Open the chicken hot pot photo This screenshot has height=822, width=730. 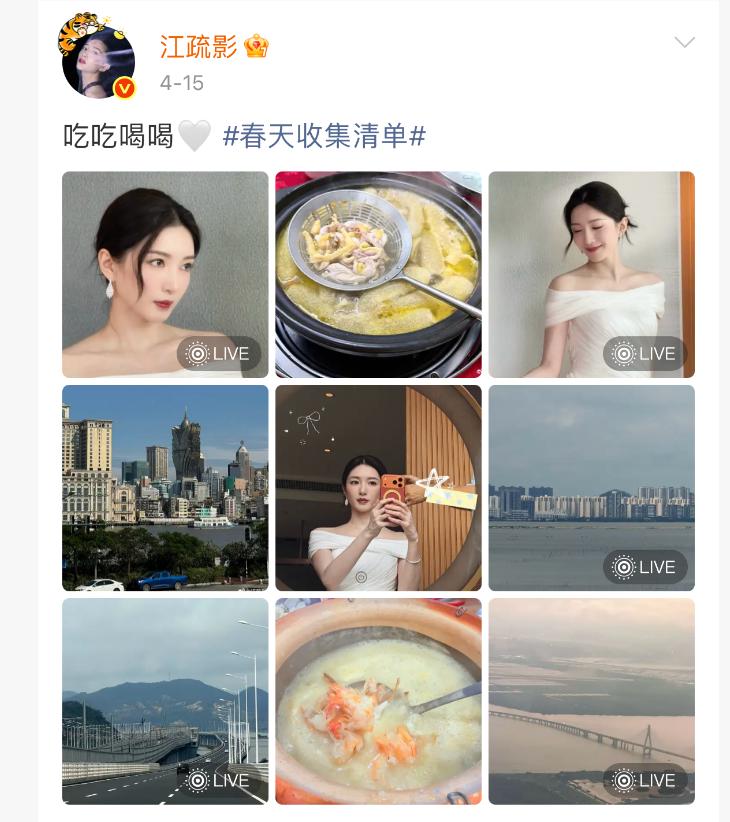pyautogui.click(x=378, y=274)
